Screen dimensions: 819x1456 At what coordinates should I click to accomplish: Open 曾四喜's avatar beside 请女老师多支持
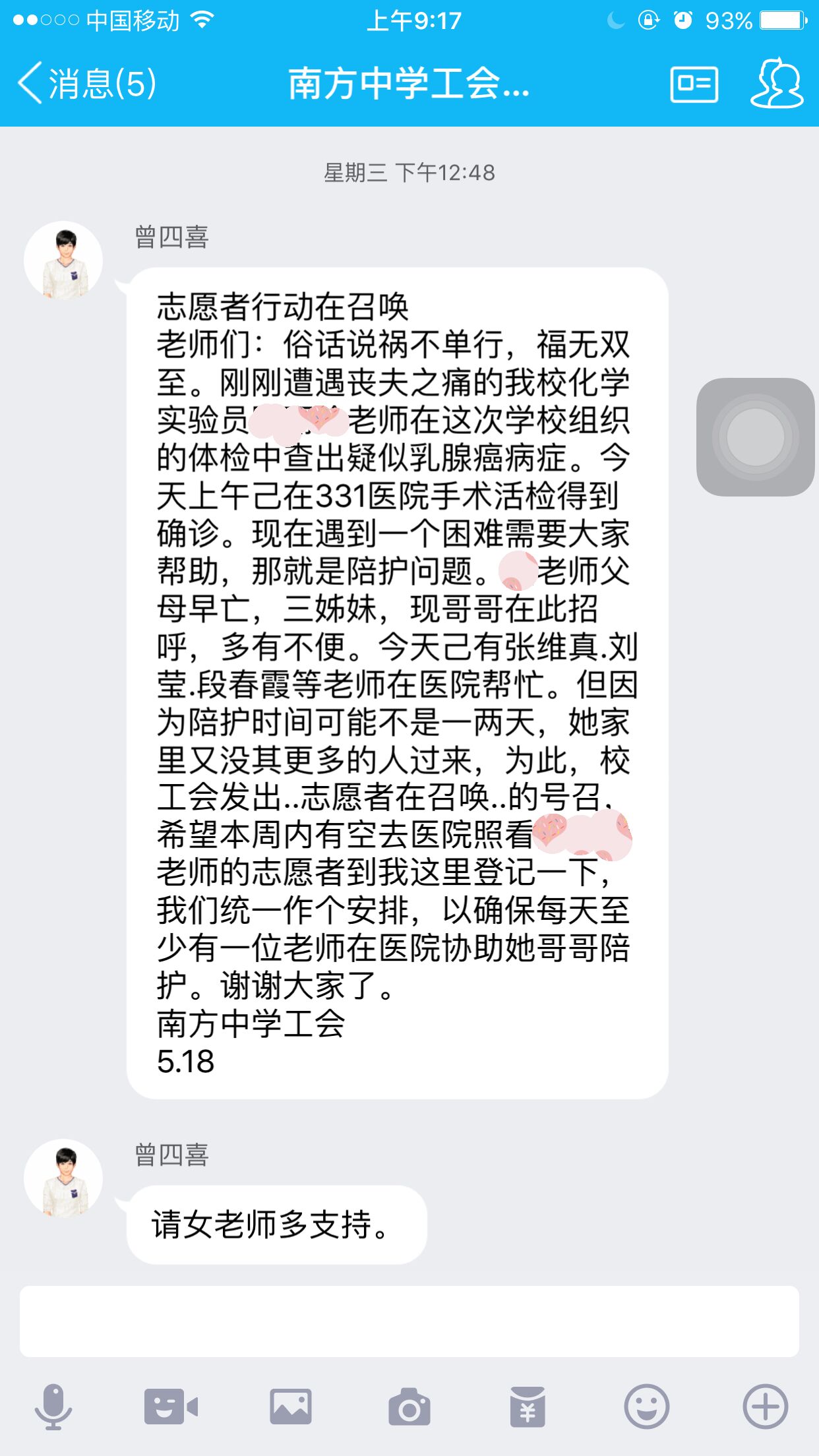click(63, 1179)
